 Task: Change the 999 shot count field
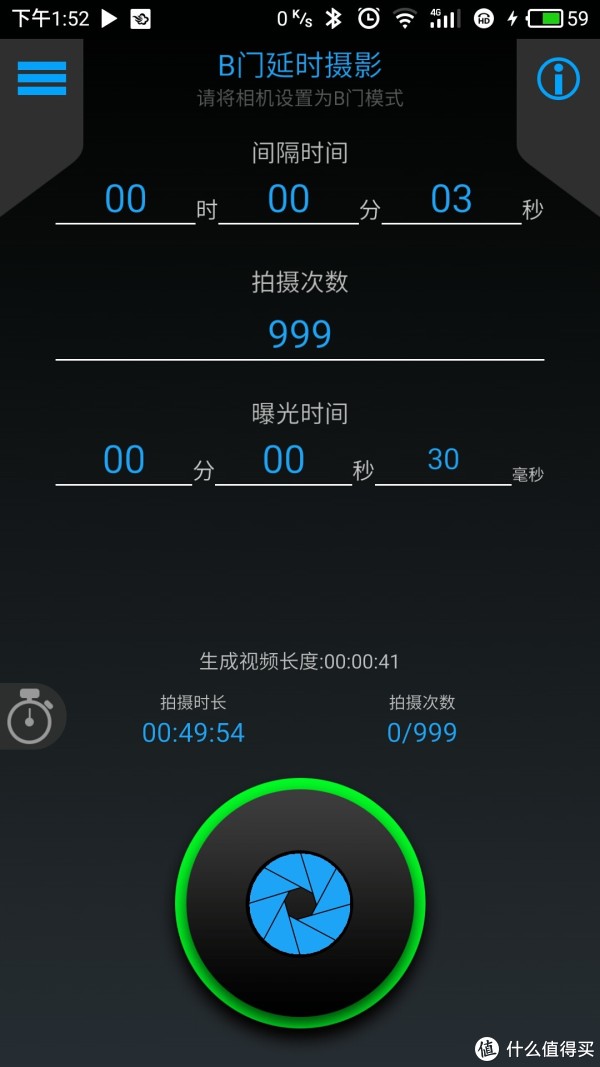[x=300, y=335]
